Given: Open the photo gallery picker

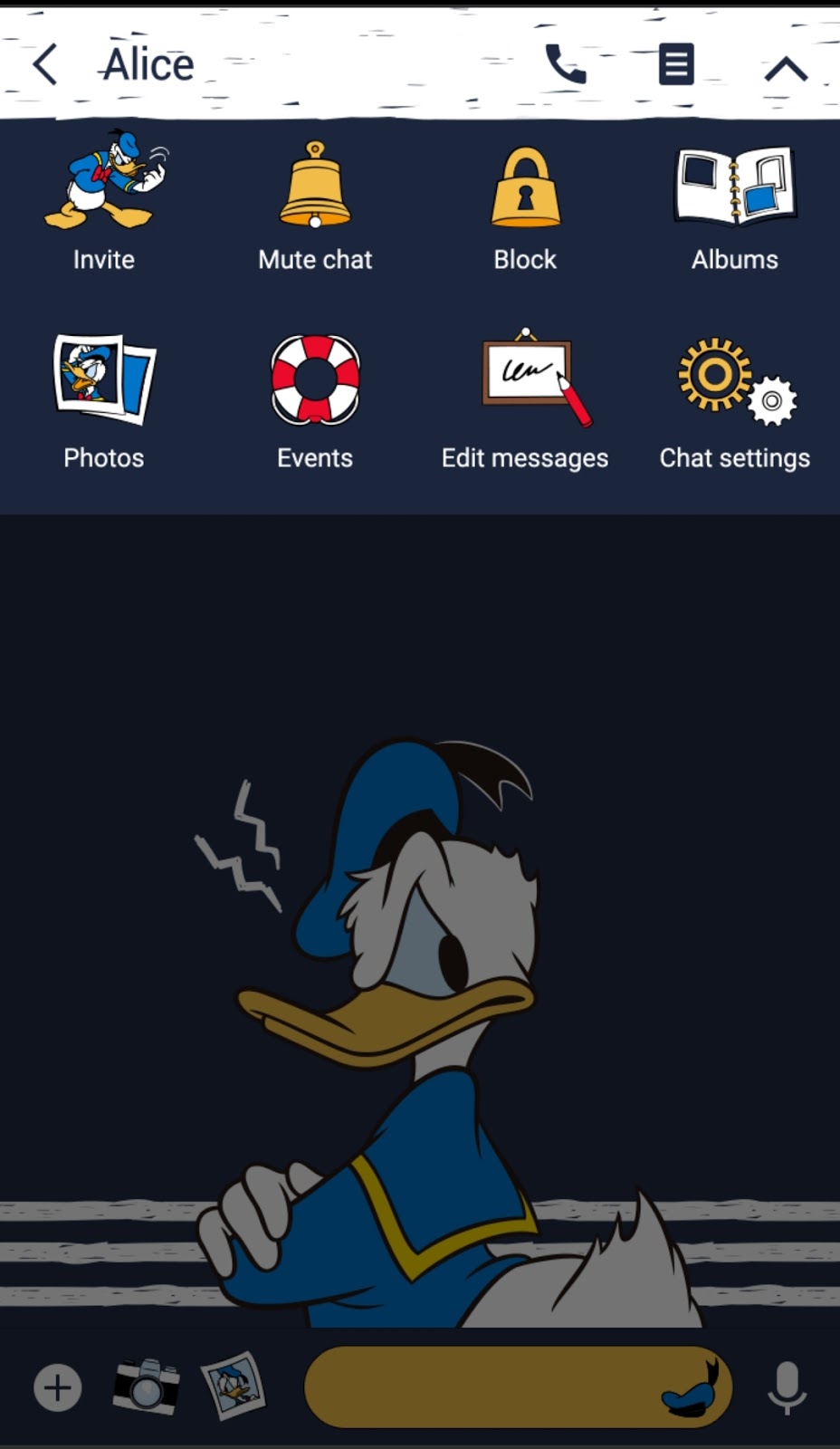Looking at the screenshot, I should pyautogui.click(x=234, y=1386).
